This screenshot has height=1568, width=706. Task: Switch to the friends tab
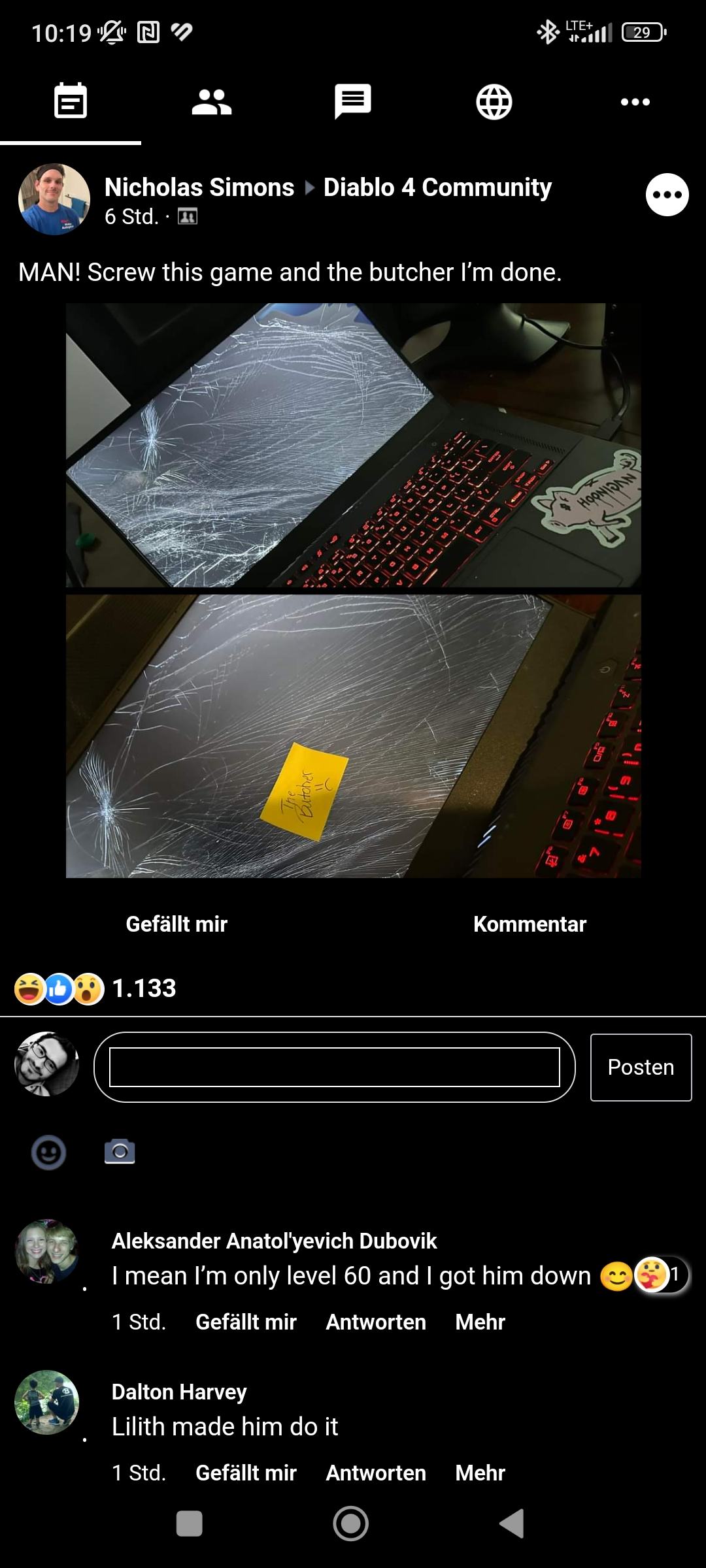[x=212, y=102]
